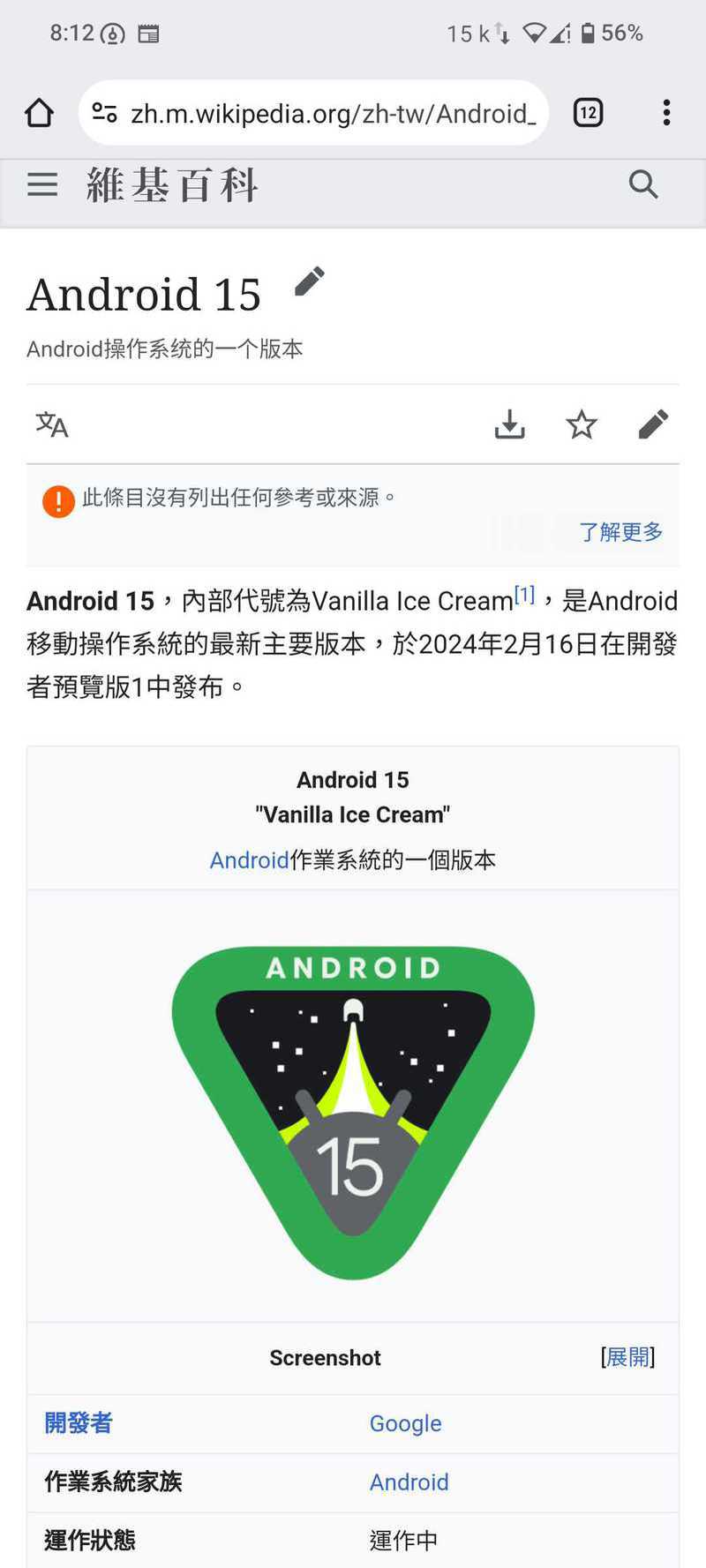Open the Android 15 logo image
Screen dimensions: 706x1568
(x=353, y=1113)
